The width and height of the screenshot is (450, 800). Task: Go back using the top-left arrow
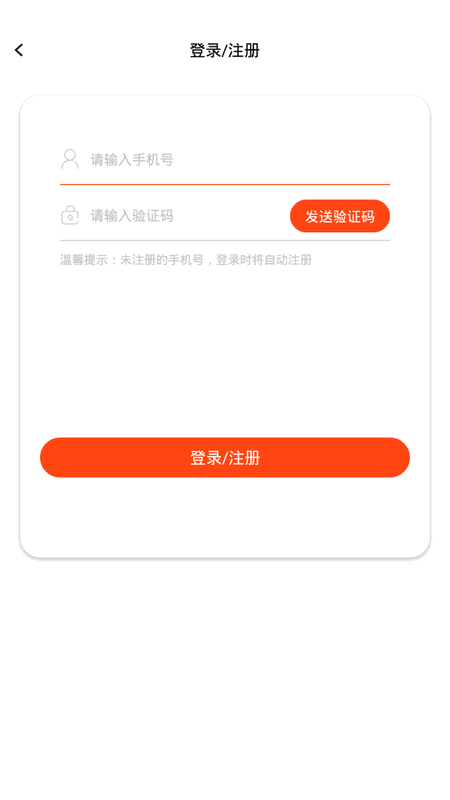pyautogui.click(x=19, y=50)
